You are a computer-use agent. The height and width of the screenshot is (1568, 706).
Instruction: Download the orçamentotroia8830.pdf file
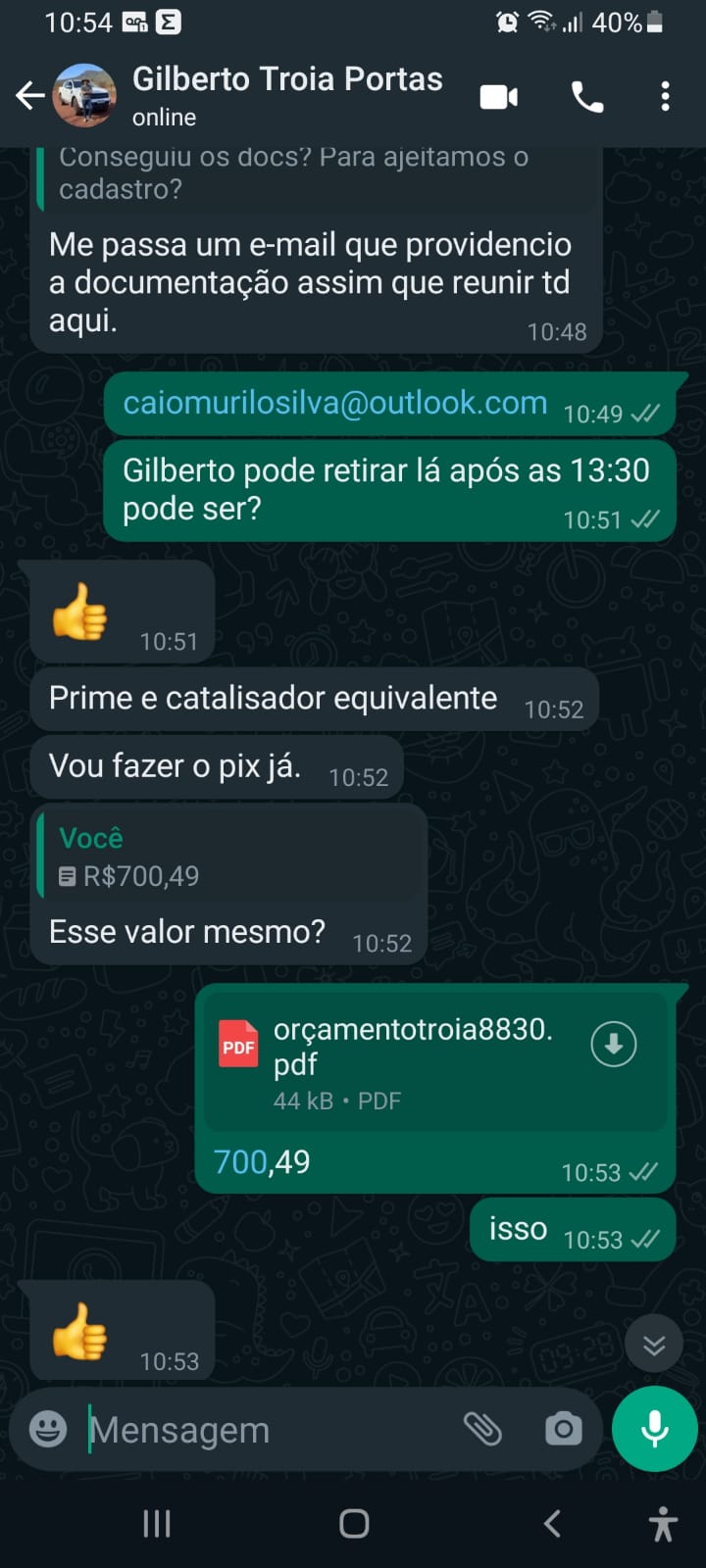point(614,1044)
